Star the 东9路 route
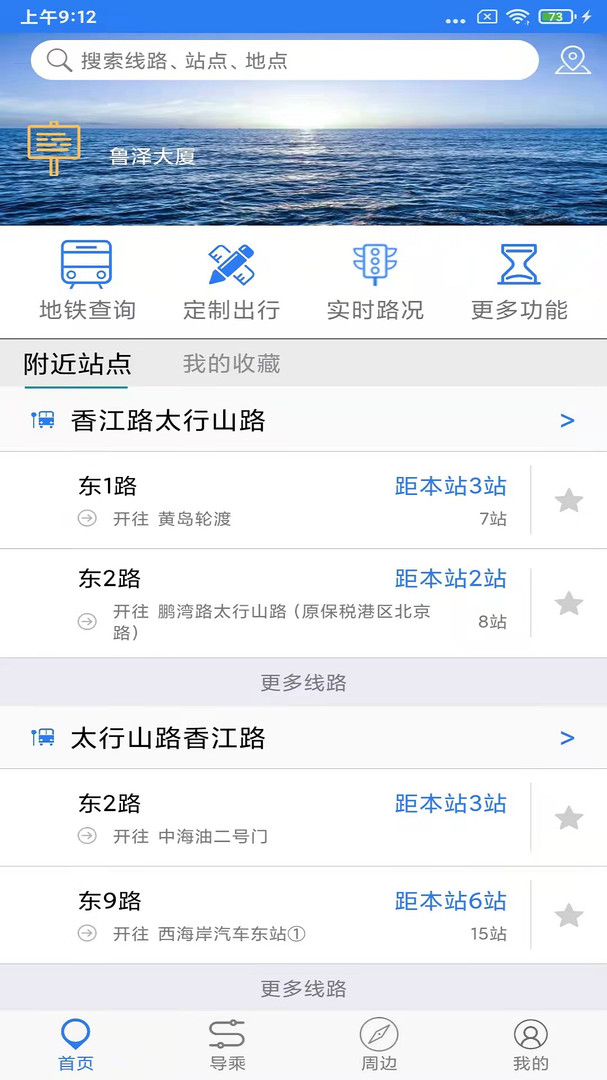Image resolution: width=607 pixels, height=1080 pixels. click(569, 915)
